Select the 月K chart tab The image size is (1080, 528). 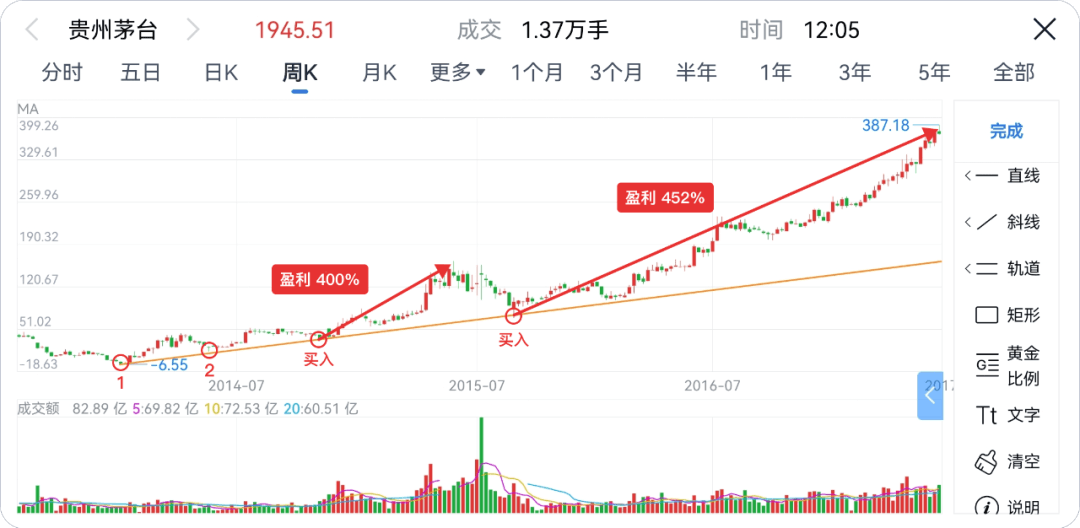pos(379,72)
